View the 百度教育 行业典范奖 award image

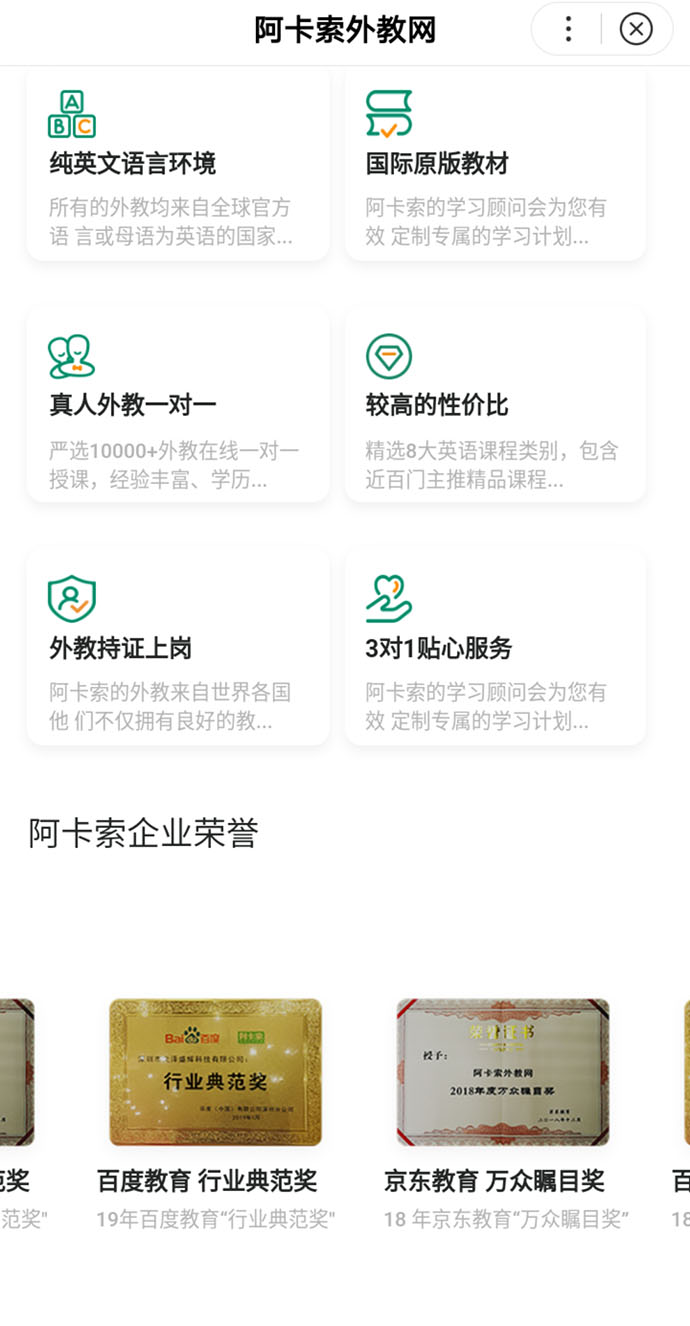[x=215, y=1072]
